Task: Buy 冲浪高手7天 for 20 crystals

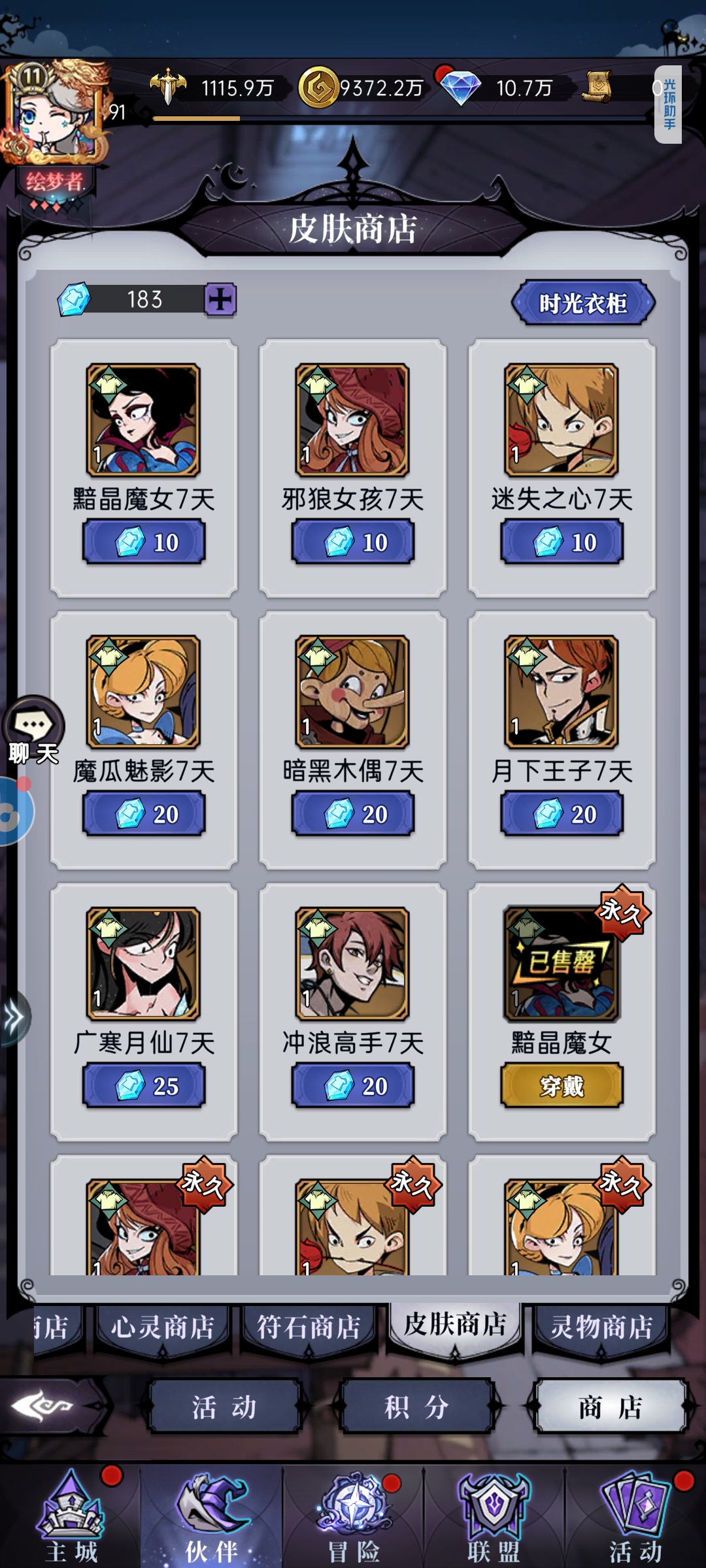Action: point(353,1085)
